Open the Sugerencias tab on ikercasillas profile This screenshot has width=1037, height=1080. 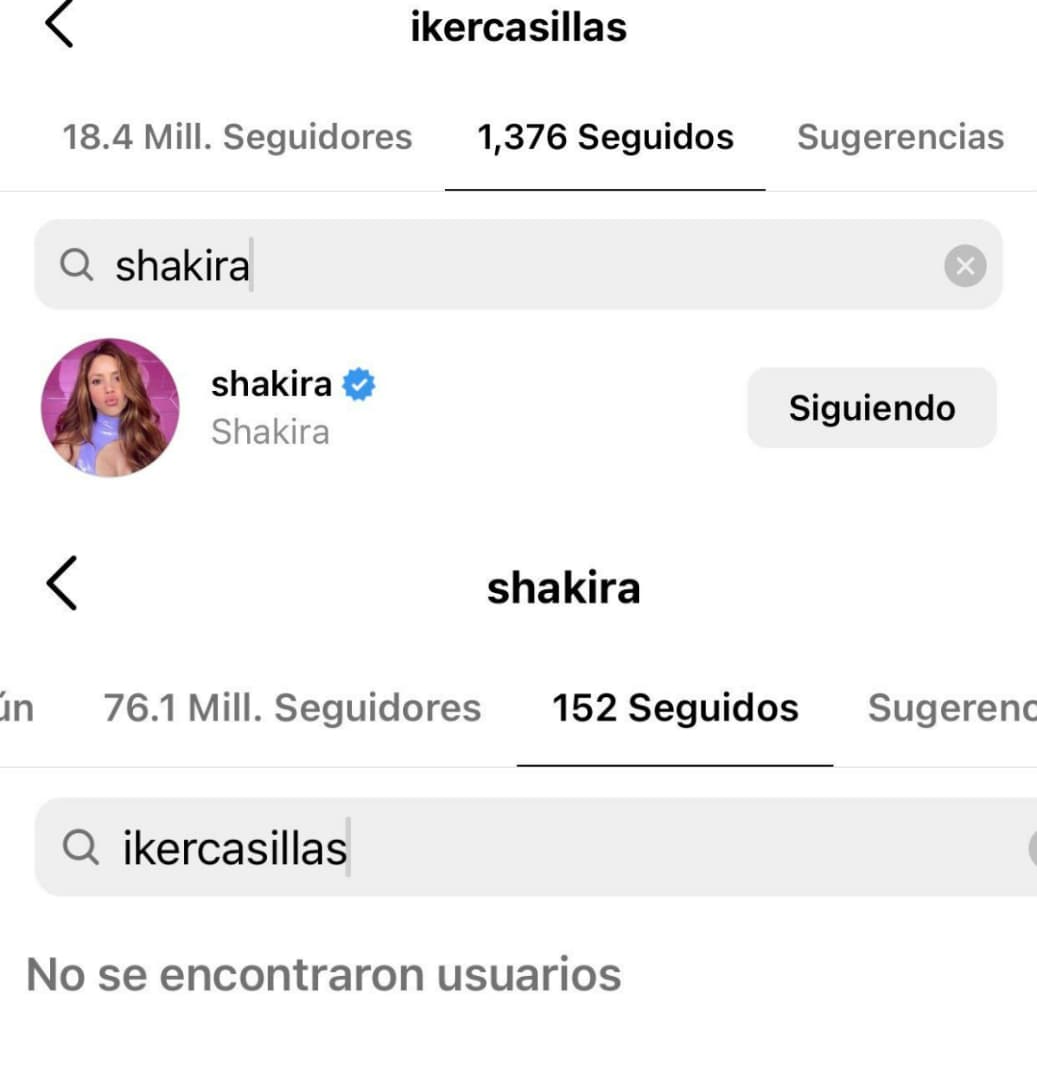pos(900,137)
